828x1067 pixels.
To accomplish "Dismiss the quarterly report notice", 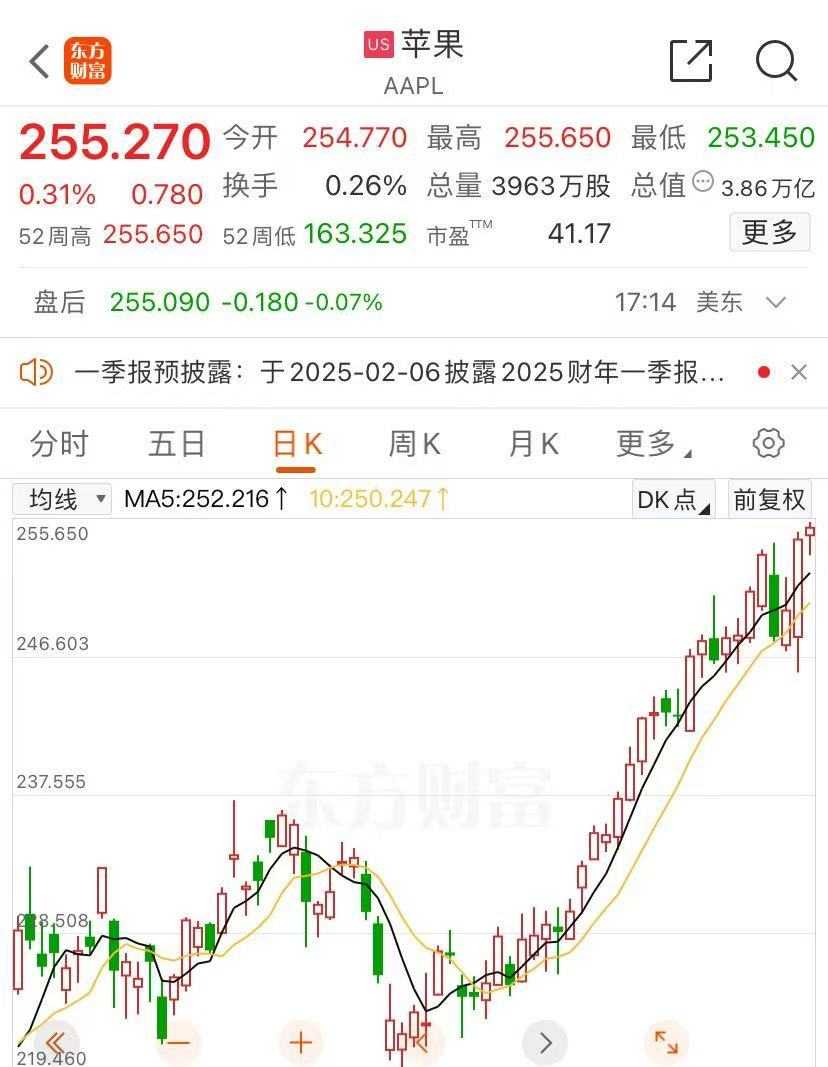I will pyautogui.click(x=798, y=373).
